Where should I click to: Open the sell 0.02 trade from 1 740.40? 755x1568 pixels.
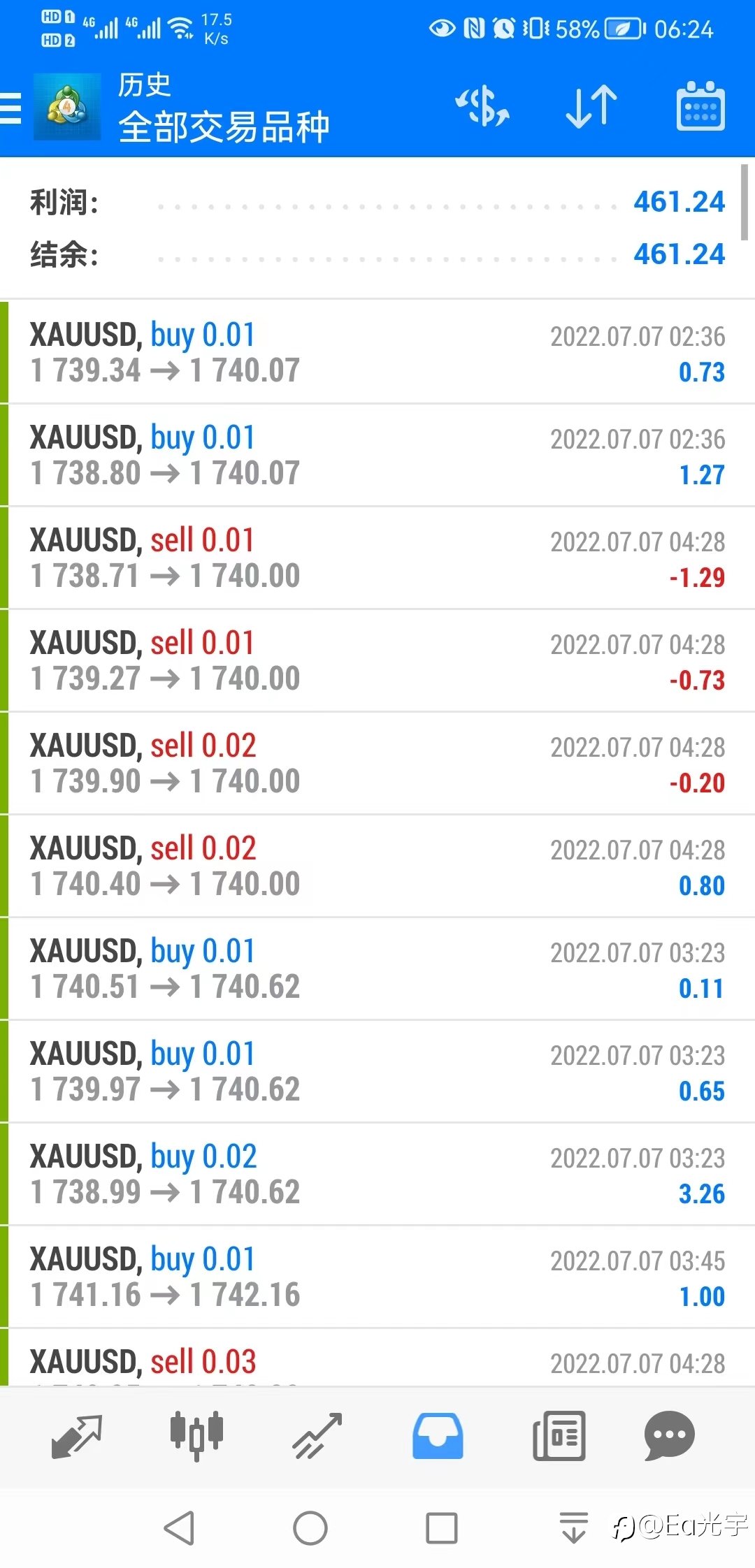click(377, 866)
